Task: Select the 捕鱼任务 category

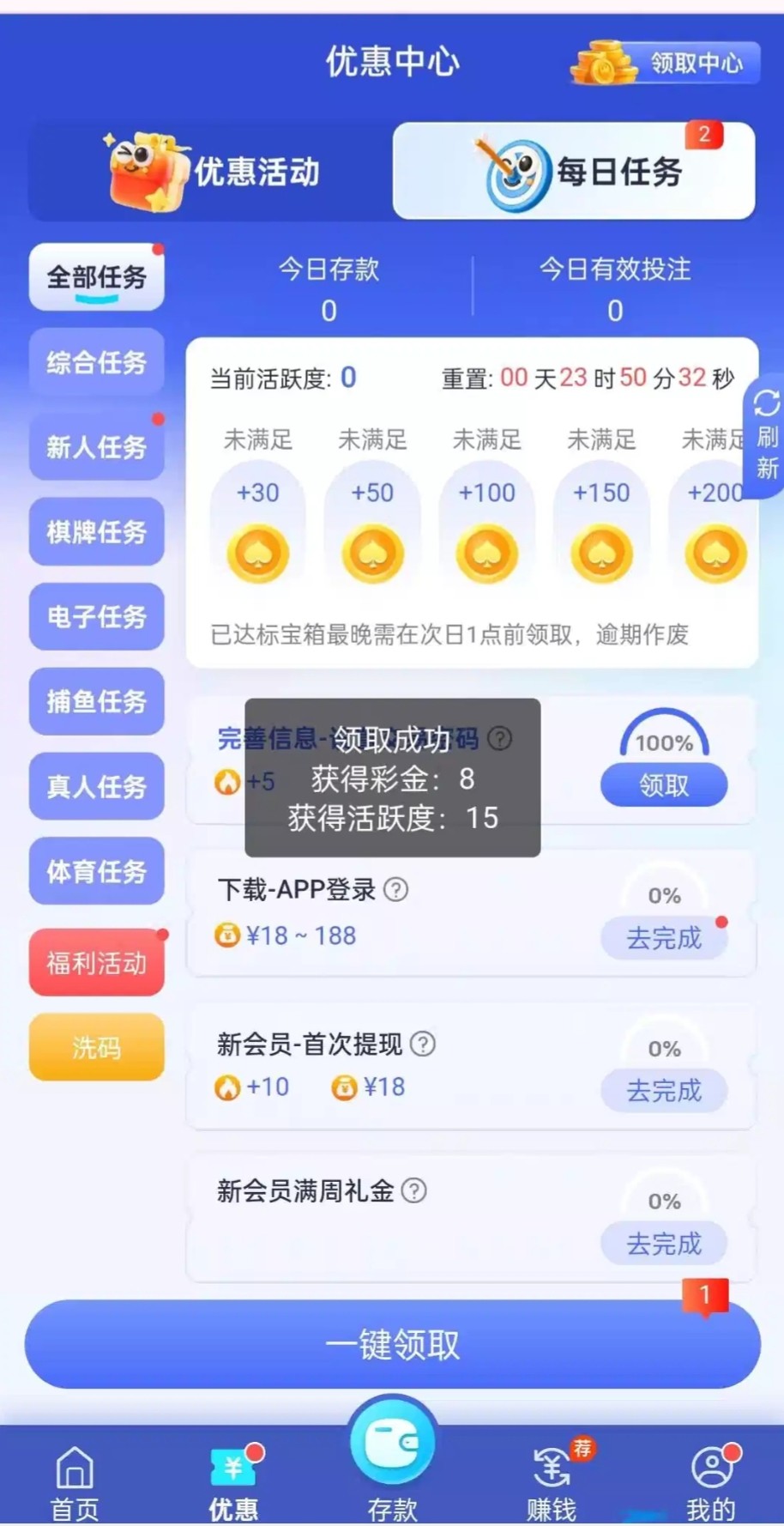Action: (x=97, y=702)
